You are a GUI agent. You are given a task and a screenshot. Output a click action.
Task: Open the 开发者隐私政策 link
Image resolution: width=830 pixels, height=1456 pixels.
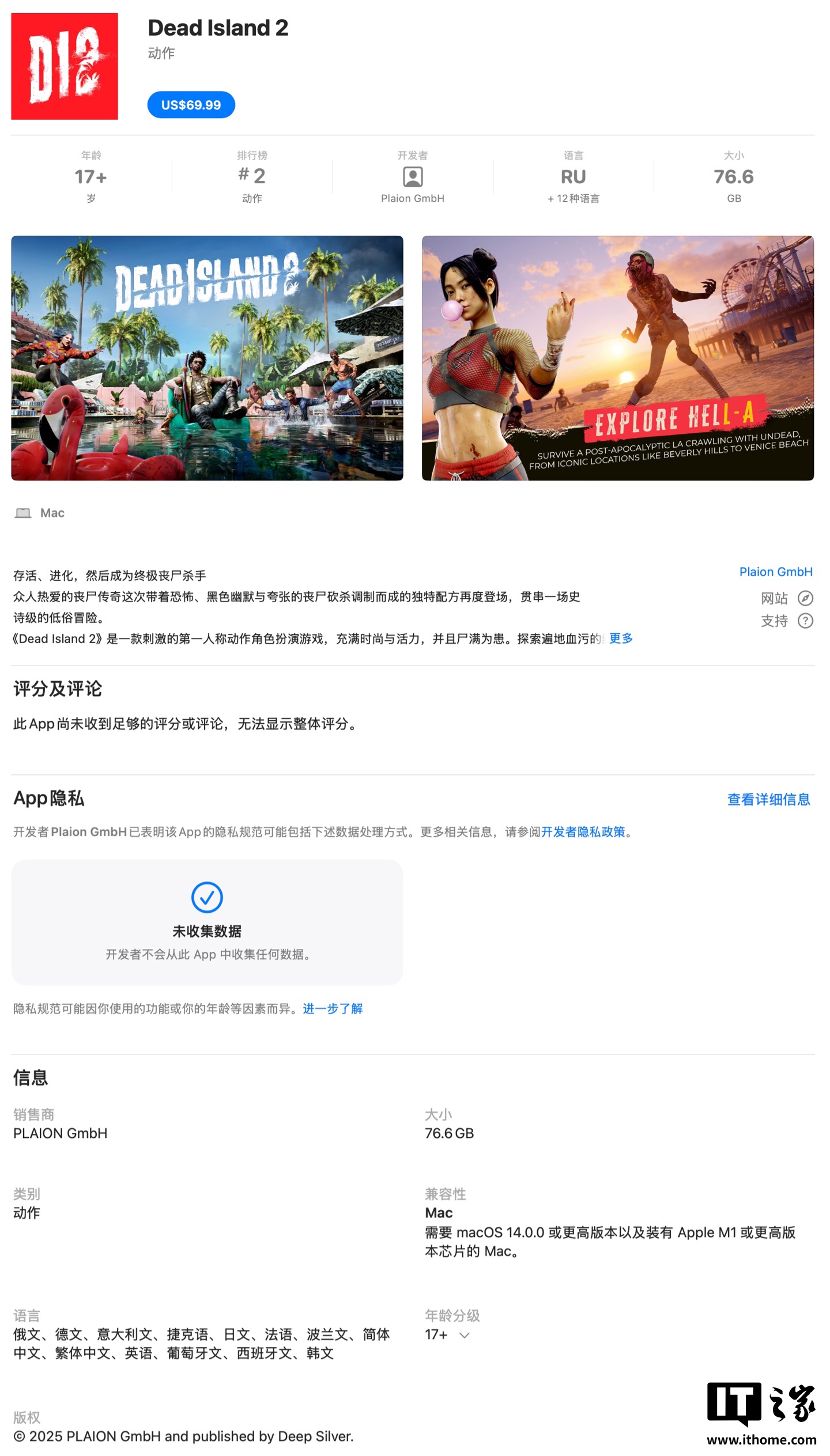583,831
